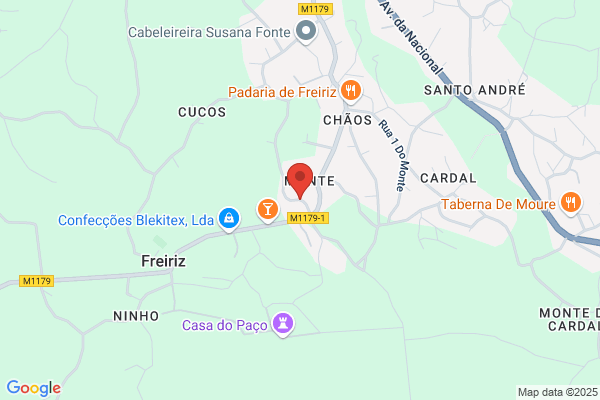The image size is (600, 400).
Task: Select the orange cocktail bar marker
Action: click(x=268, y=210)
